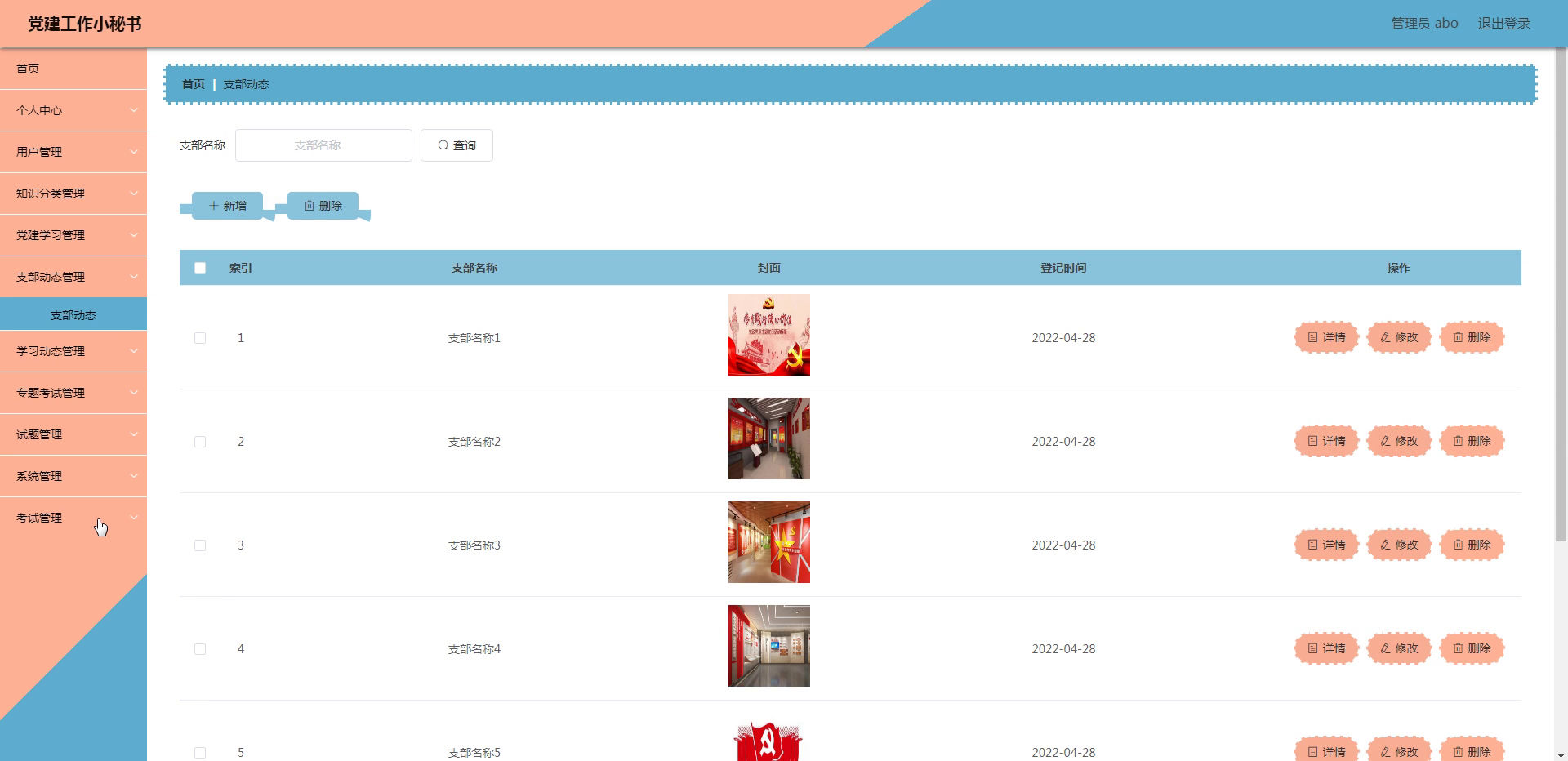Expand the 用户管理 sidebar menu
1568x761 pixels.
point(73,152)
